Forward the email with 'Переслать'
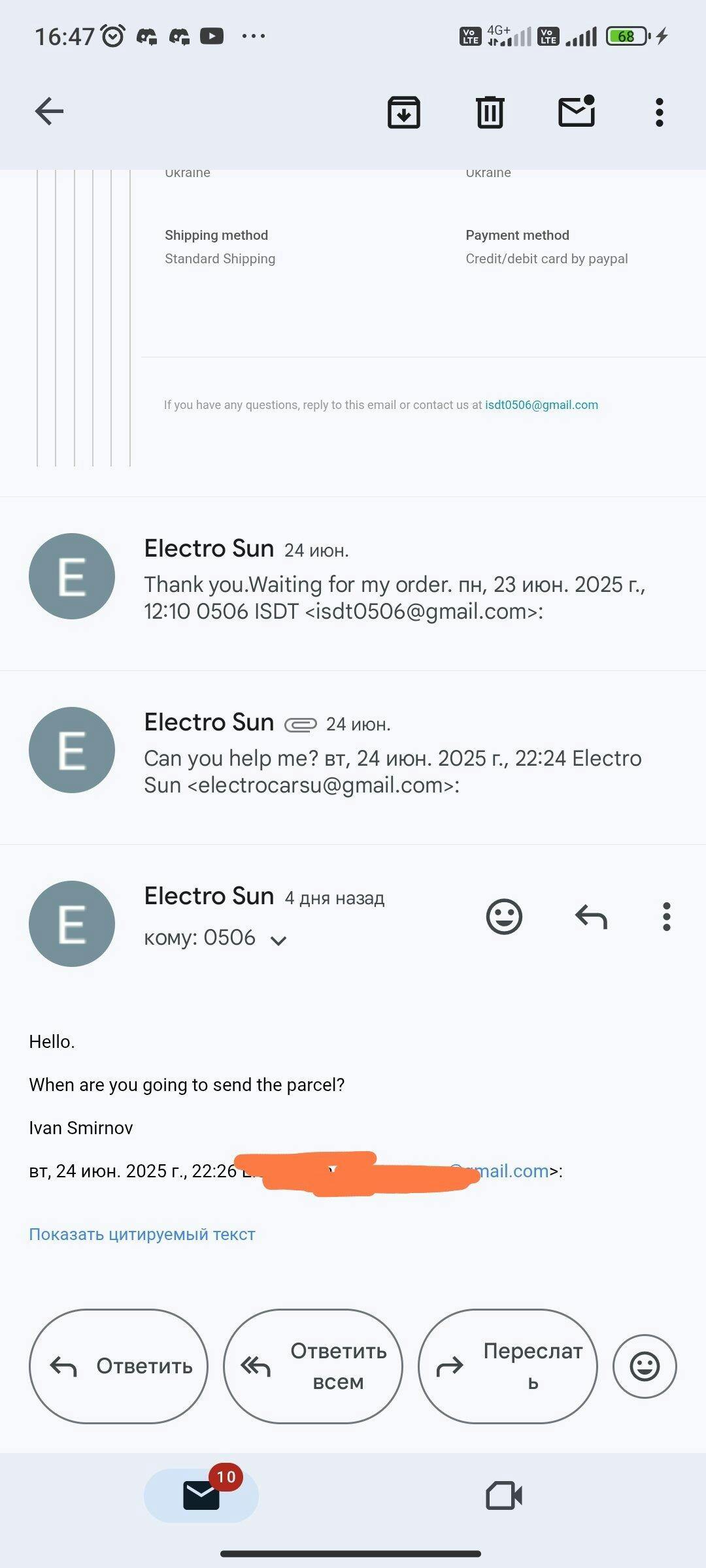This screenshot has height=1568, width=706. point(507,1366)
